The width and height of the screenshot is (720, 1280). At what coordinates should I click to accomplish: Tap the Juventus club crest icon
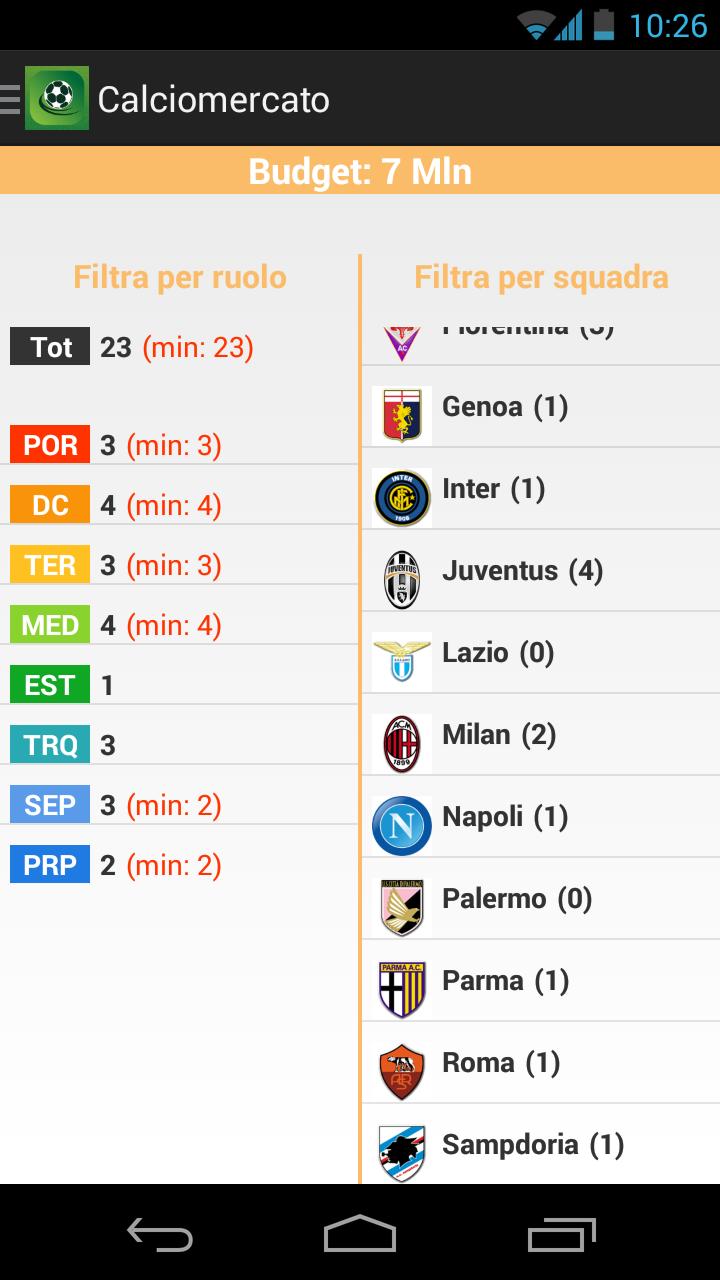[400, 570]
